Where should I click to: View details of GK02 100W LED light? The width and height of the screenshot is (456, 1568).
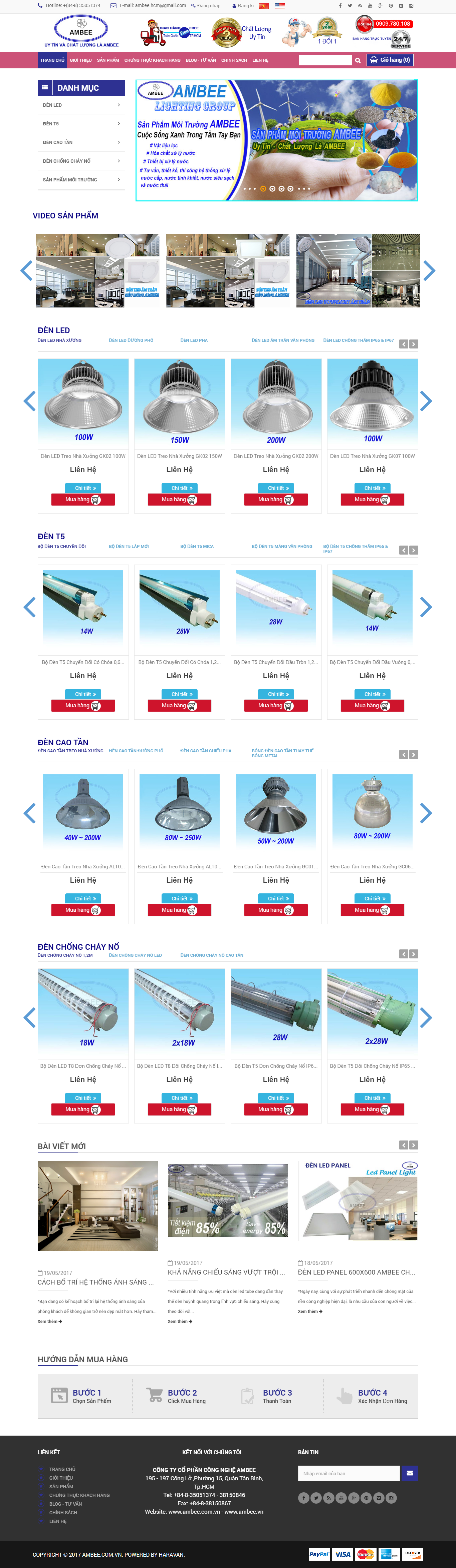[x=83, y=488]
